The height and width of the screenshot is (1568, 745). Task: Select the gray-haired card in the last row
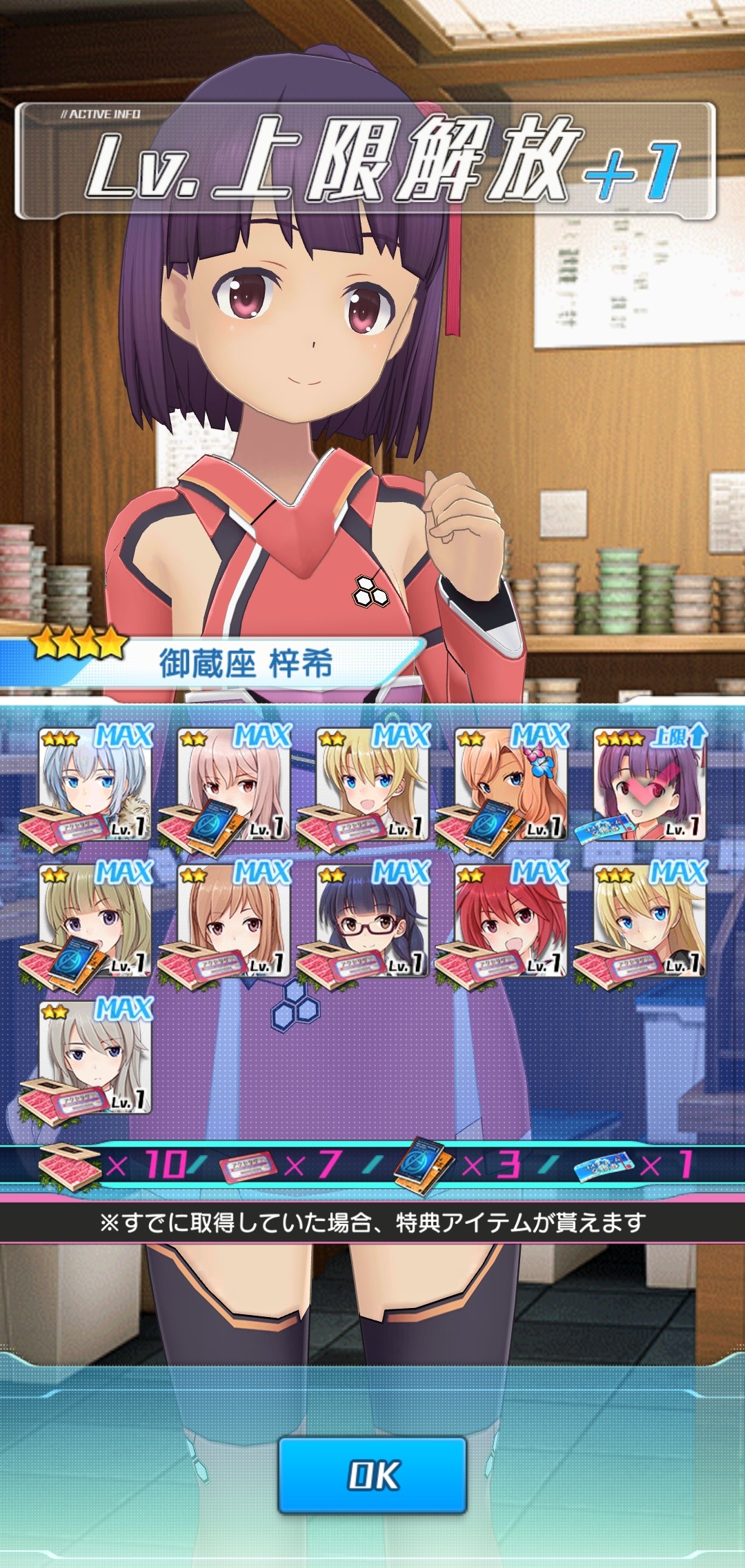[x=95, y=1057]
